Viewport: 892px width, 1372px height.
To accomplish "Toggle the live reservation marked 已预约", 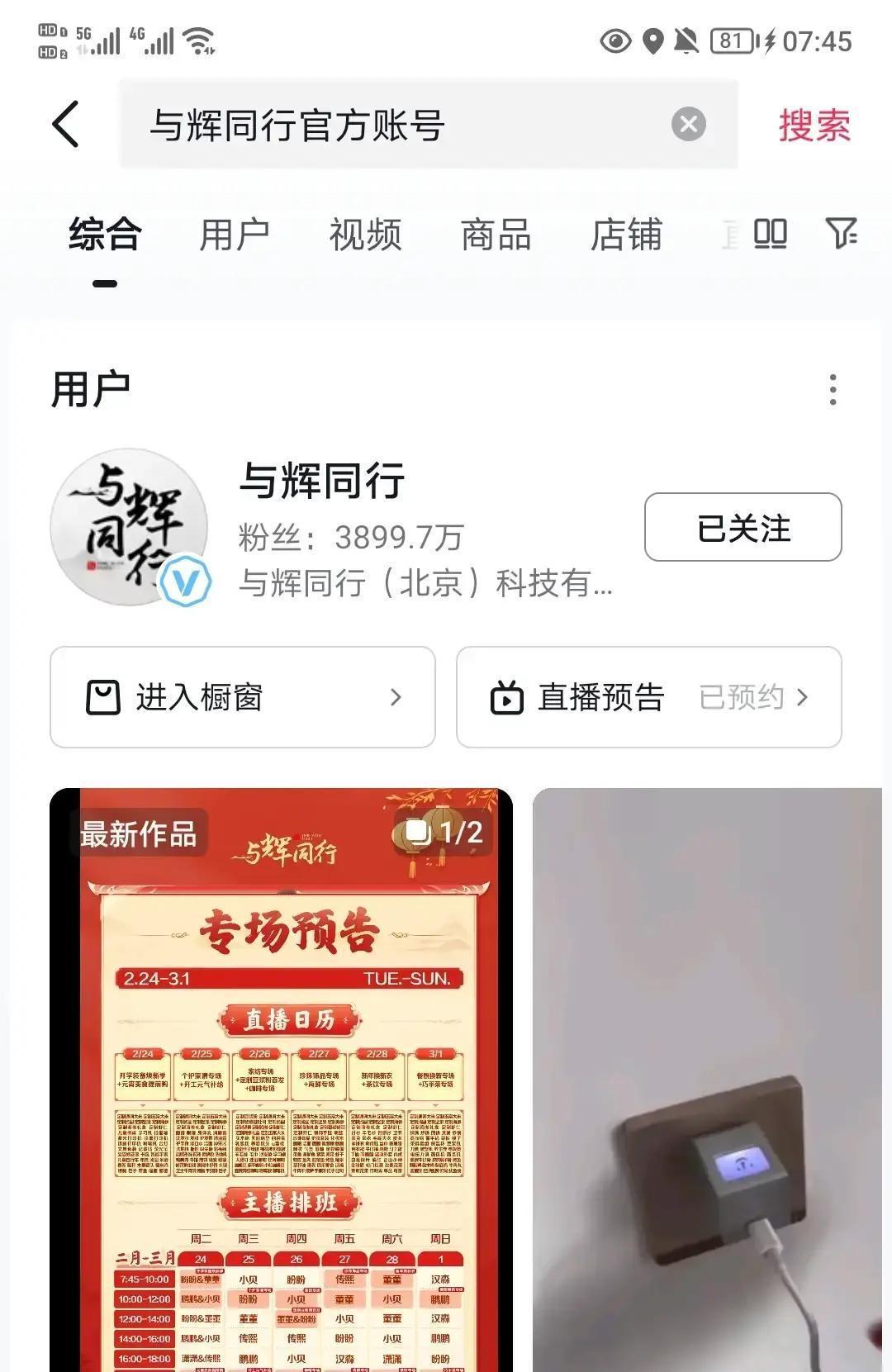I will tap(742, 698).
